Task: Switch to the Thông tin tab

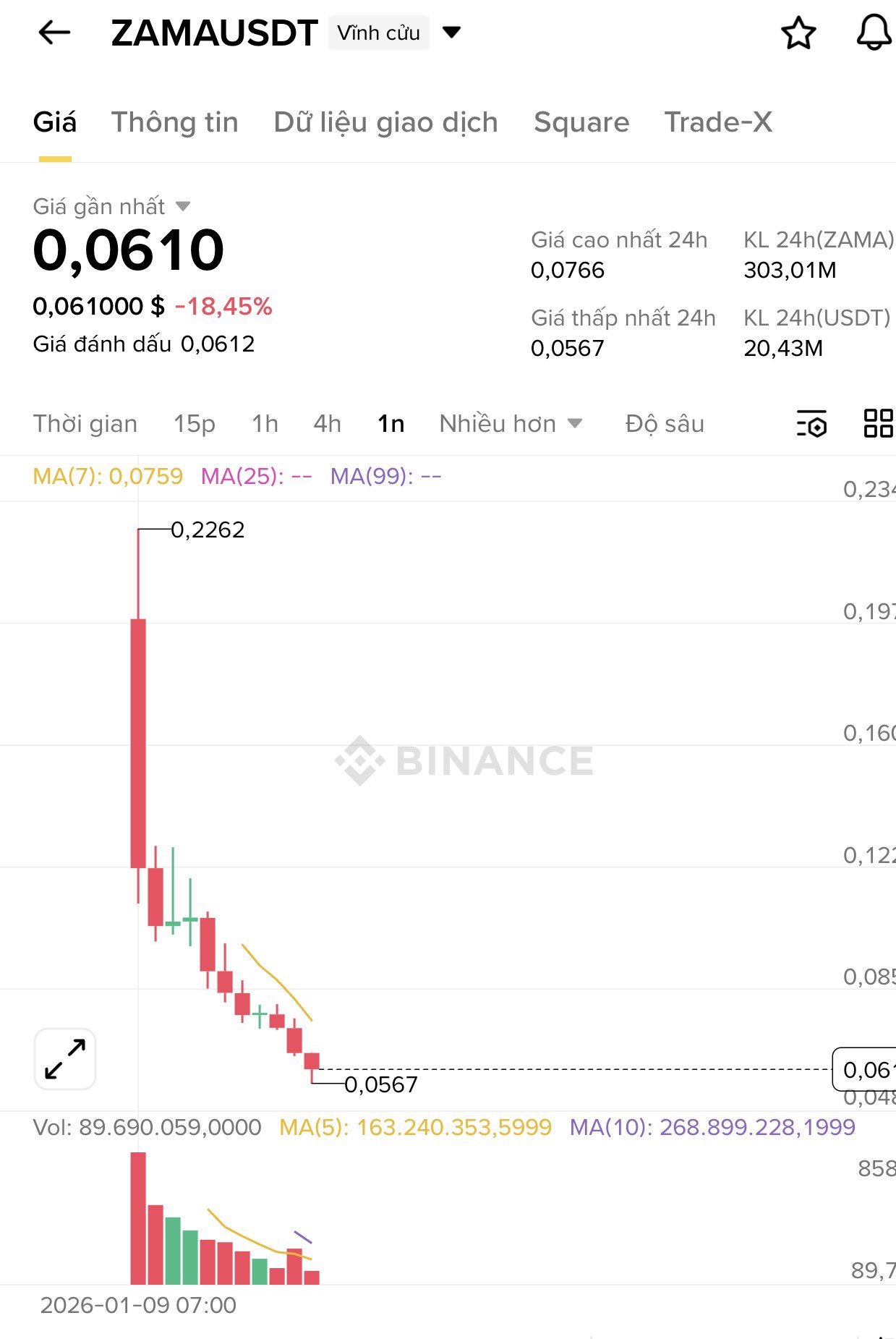Action: 174,122
